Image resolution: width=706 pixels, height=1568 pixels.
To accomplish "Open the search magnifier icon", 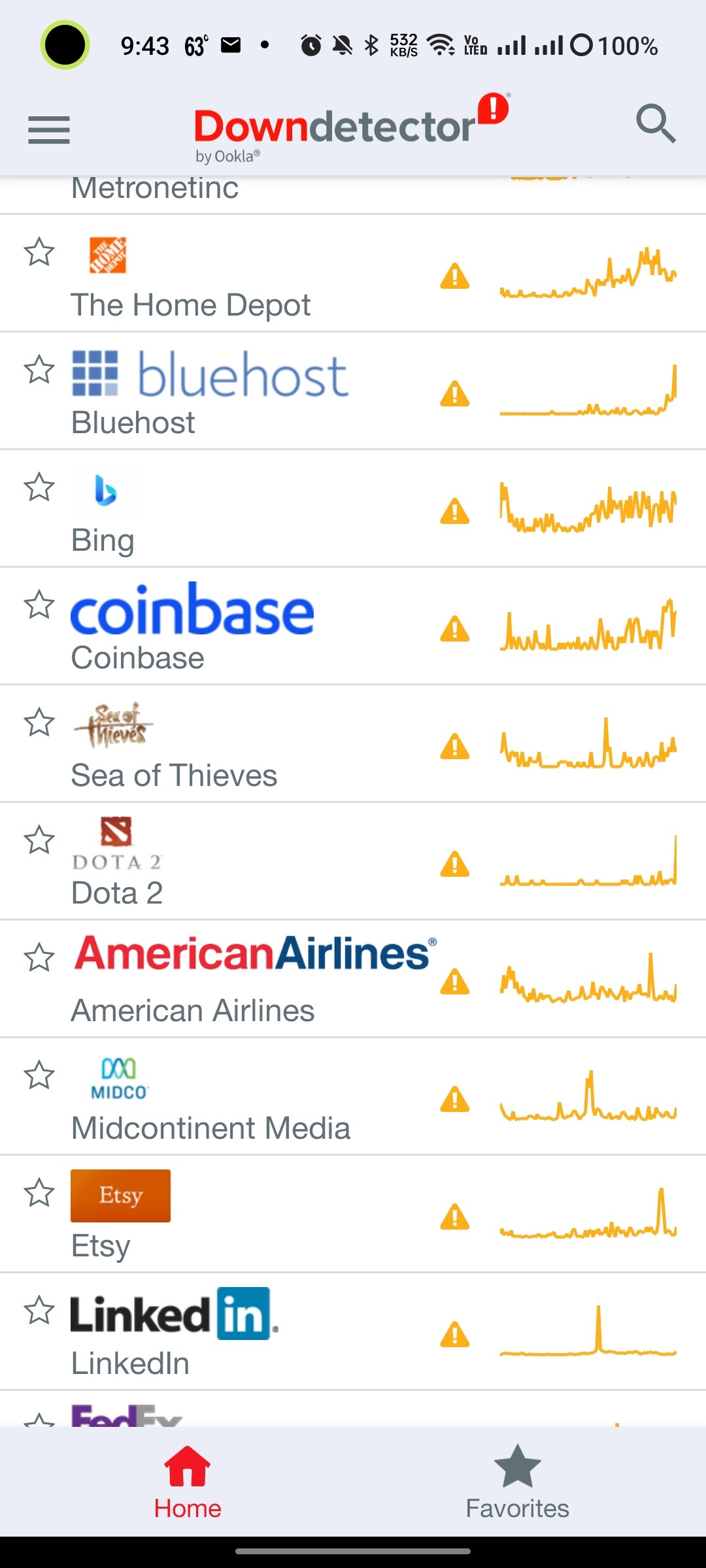I will [x=656, y=123].
